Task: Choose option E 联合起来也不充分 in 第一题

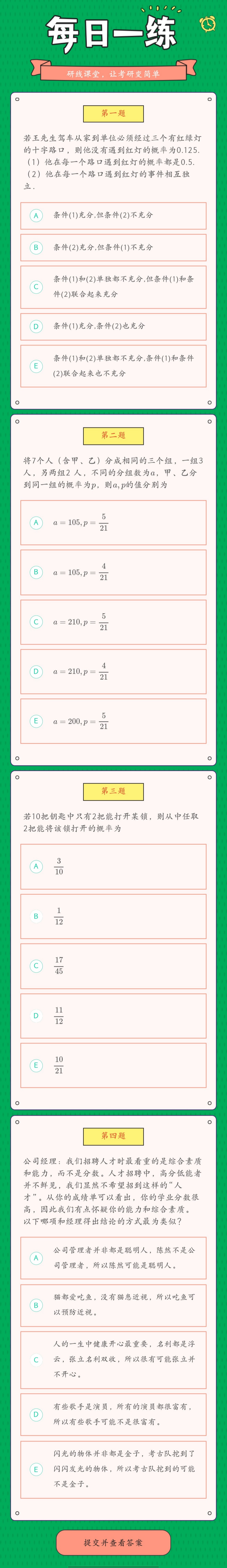Action: click(113, 366)
